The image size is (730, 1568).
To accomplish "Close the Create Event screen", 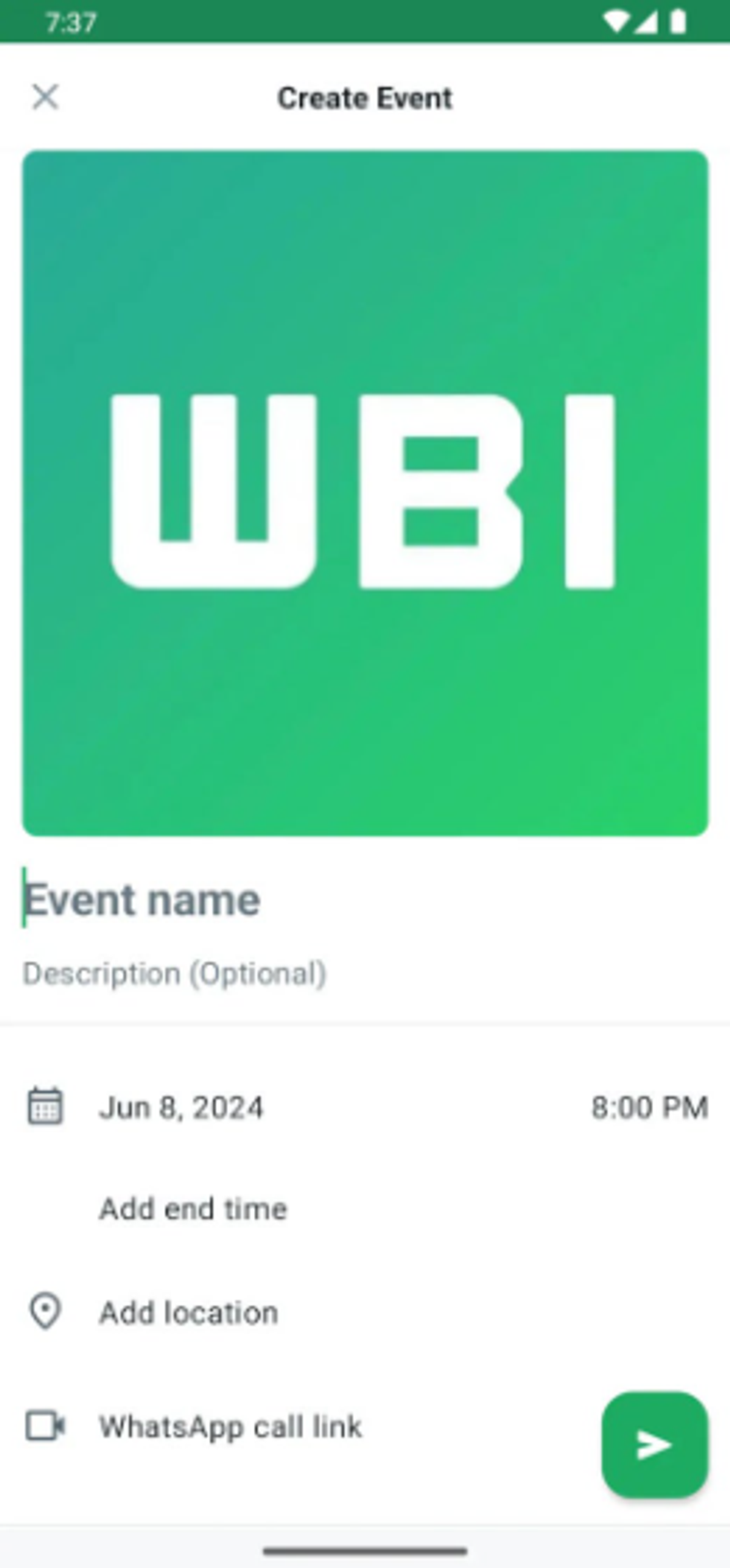I will click(45, 97).
